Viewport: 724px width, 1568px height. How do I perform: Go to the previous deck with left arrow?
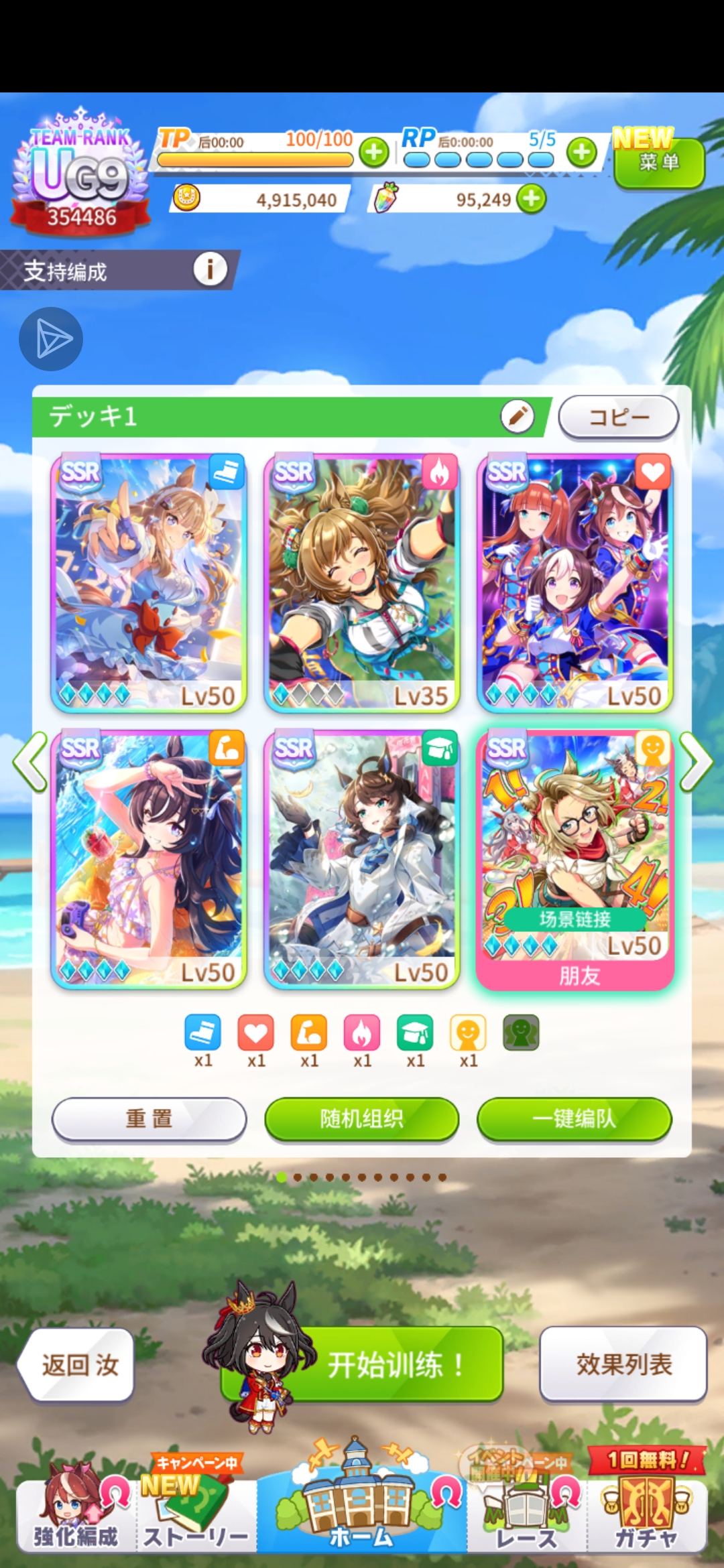31,762
